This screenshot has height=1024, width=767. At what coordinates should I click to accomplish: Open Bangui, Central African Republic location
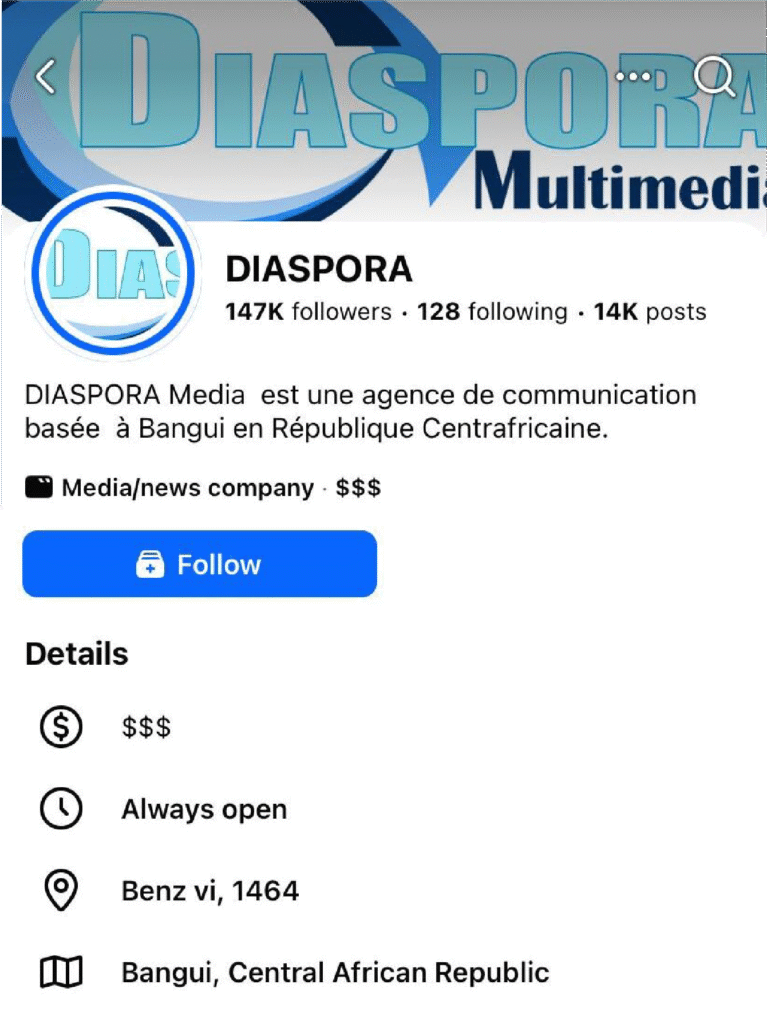[x=335, y=972]
